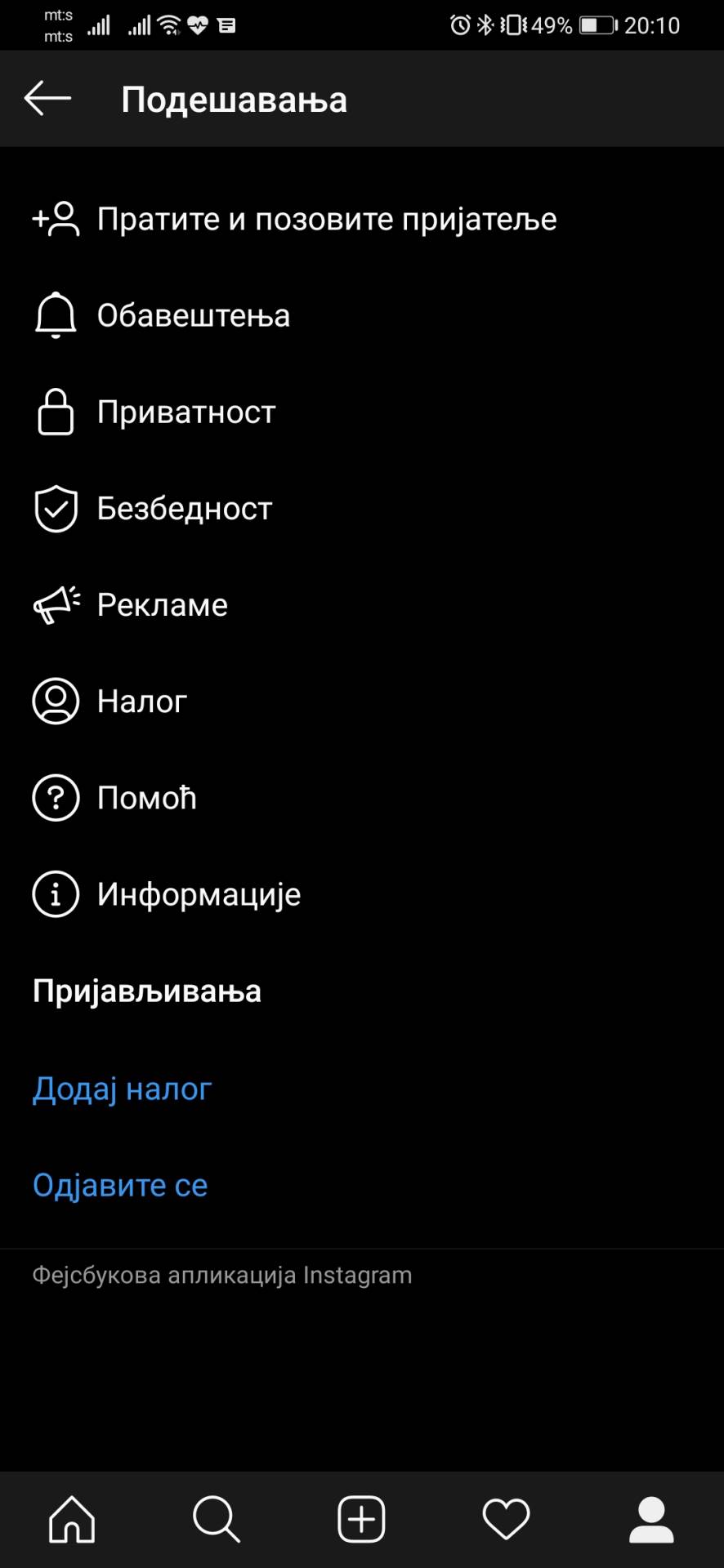Tap the Фејсбукова апликација Instagram footer text
Image resolution: width=724 pixels, height=1568 pixels.
(221, 1275)
